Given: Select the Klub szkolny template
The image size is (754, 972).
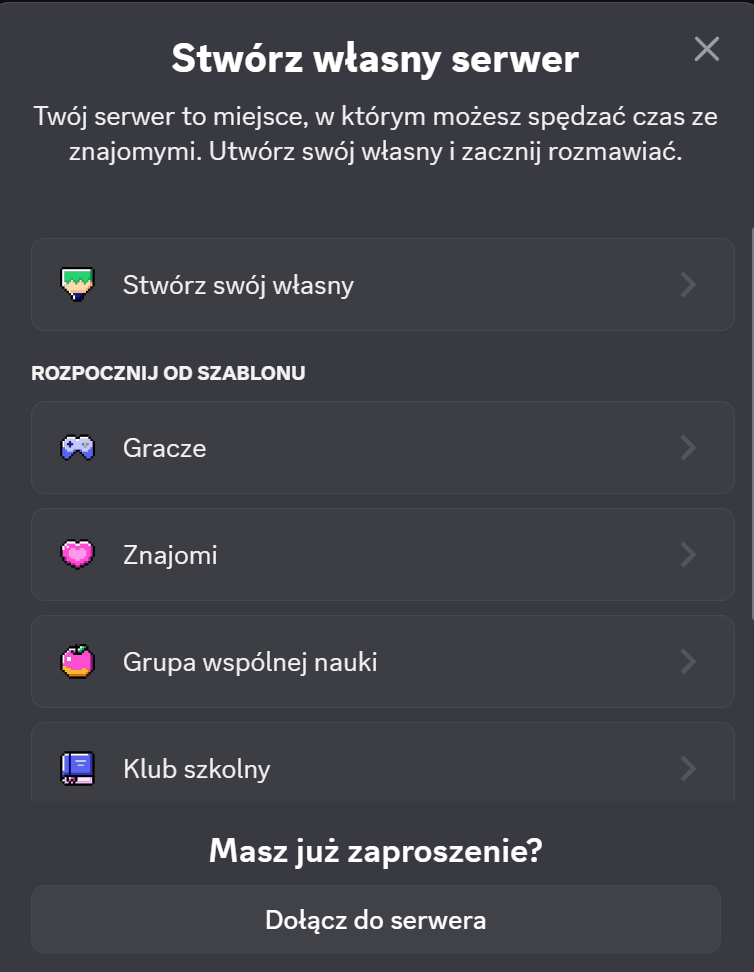Looking at the screenshot, I should coord(382,767).
